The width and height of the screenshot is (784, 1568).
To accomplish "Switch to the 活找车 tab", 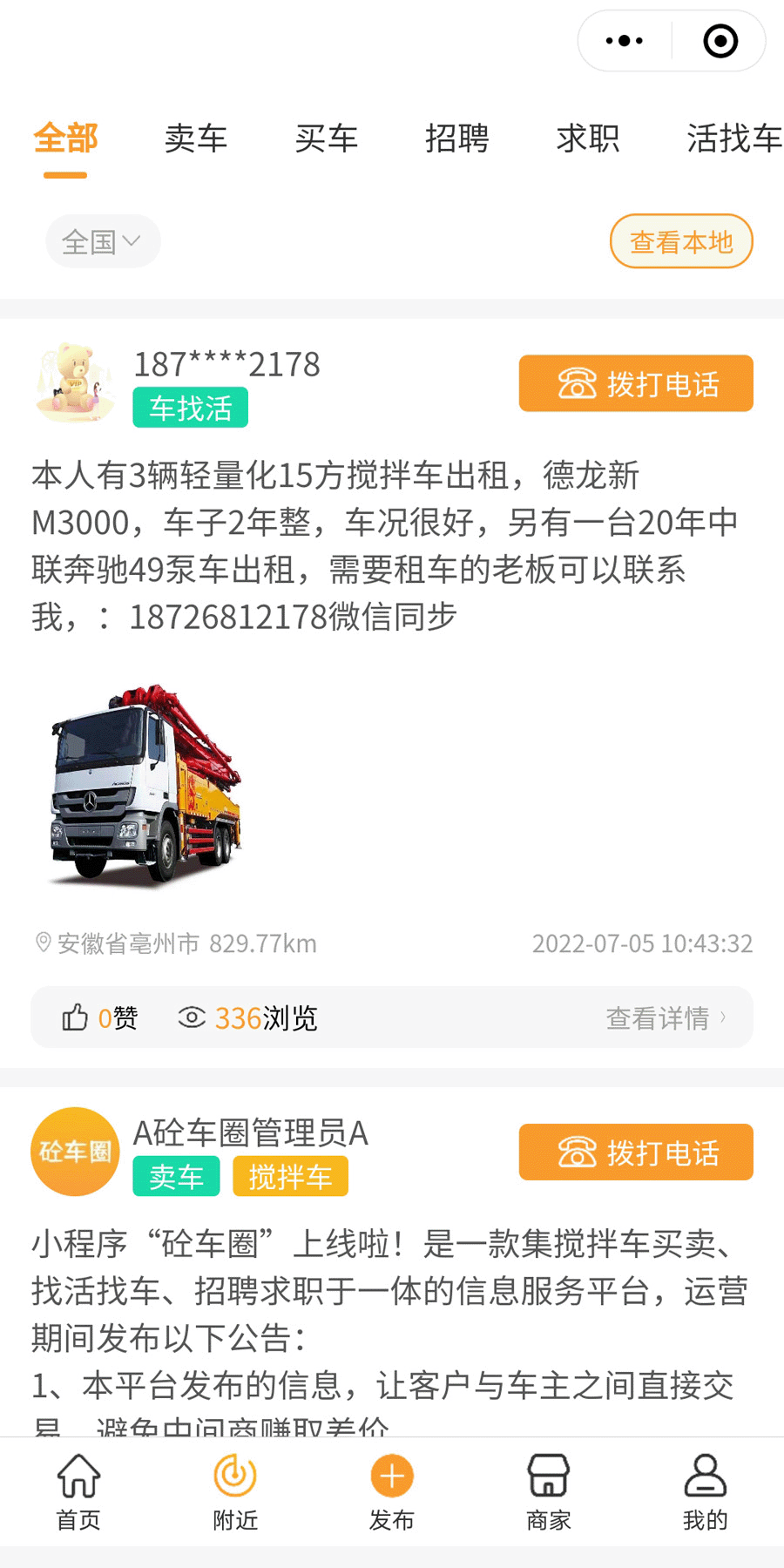I will 733,139.
